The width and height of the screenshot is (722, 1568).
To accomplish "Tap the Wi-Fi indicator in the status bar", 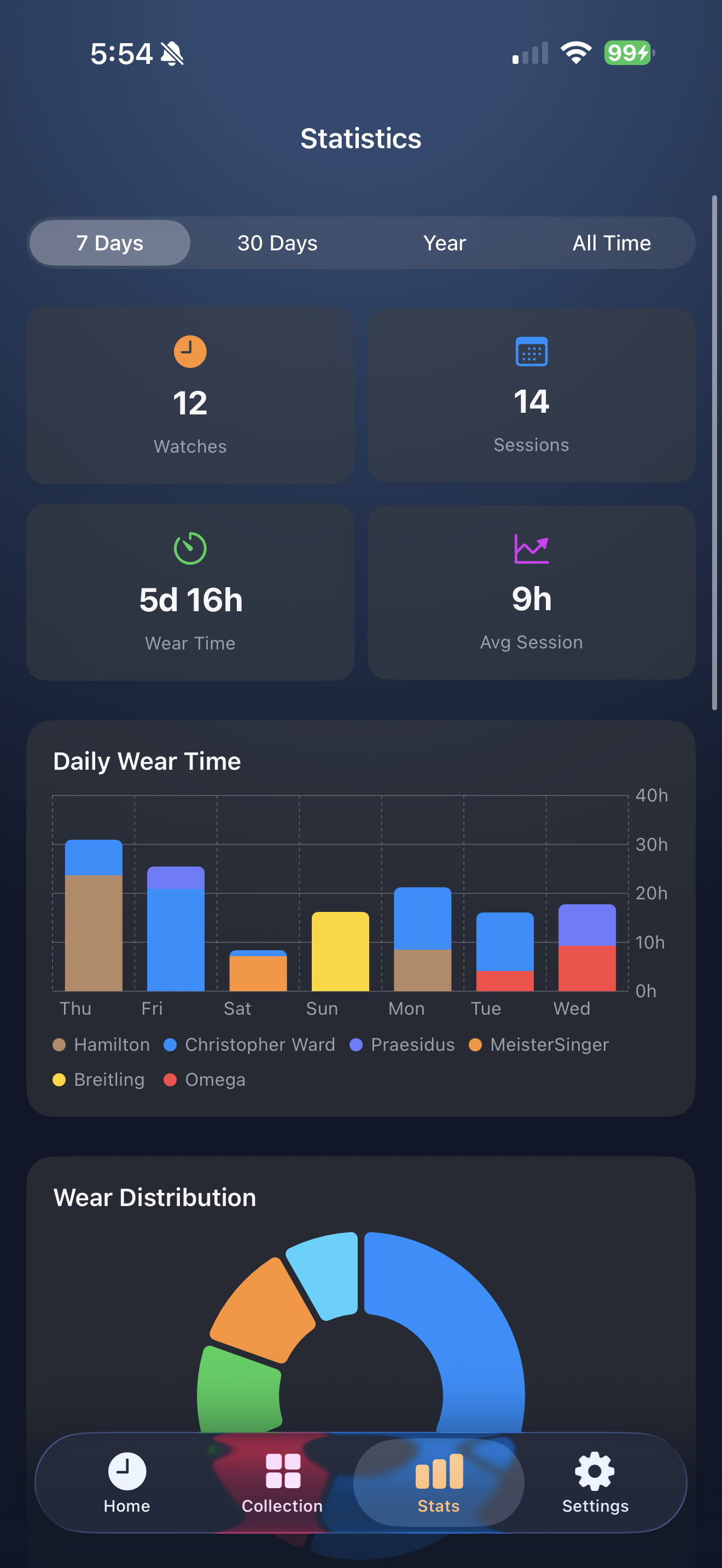I will 575,53.
